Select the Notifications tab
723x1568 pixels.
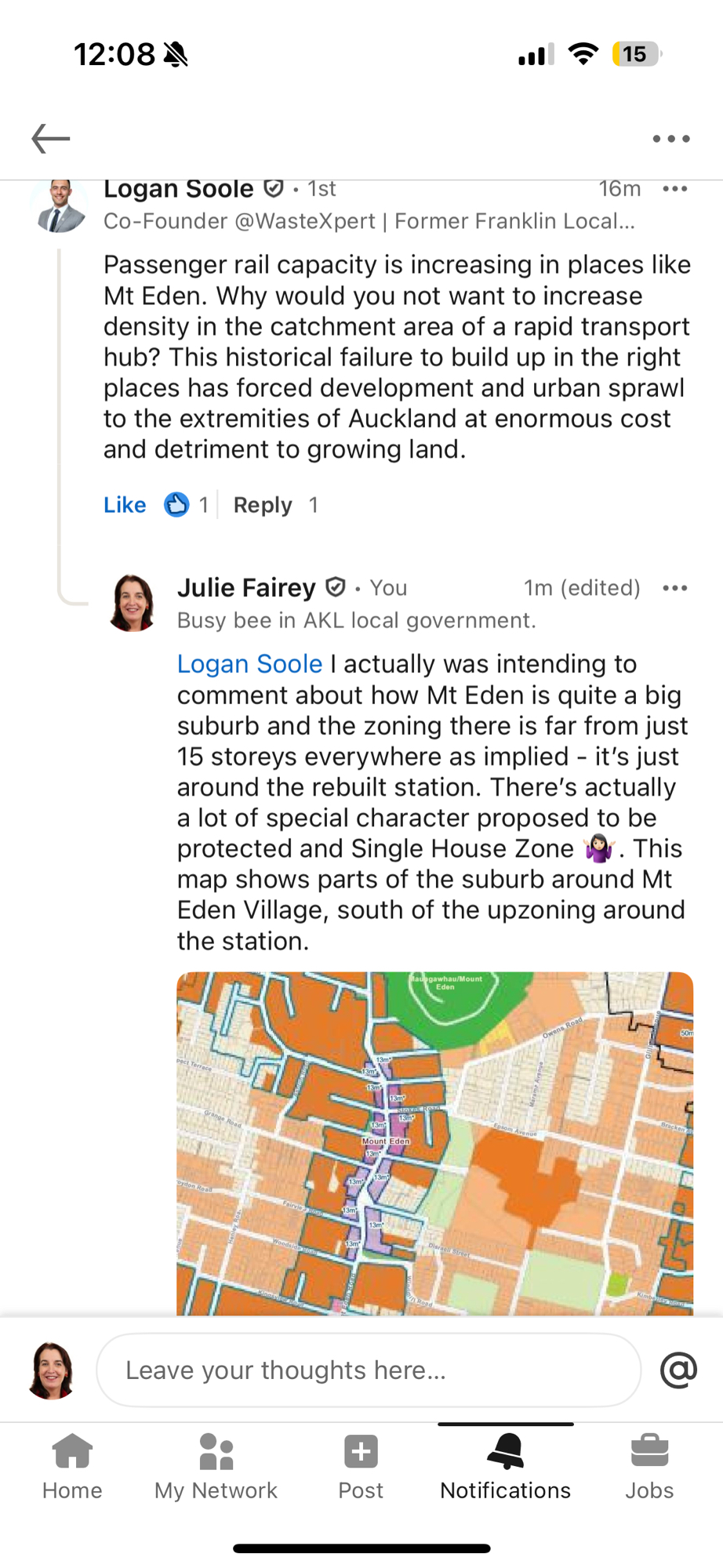point(505,1465)
